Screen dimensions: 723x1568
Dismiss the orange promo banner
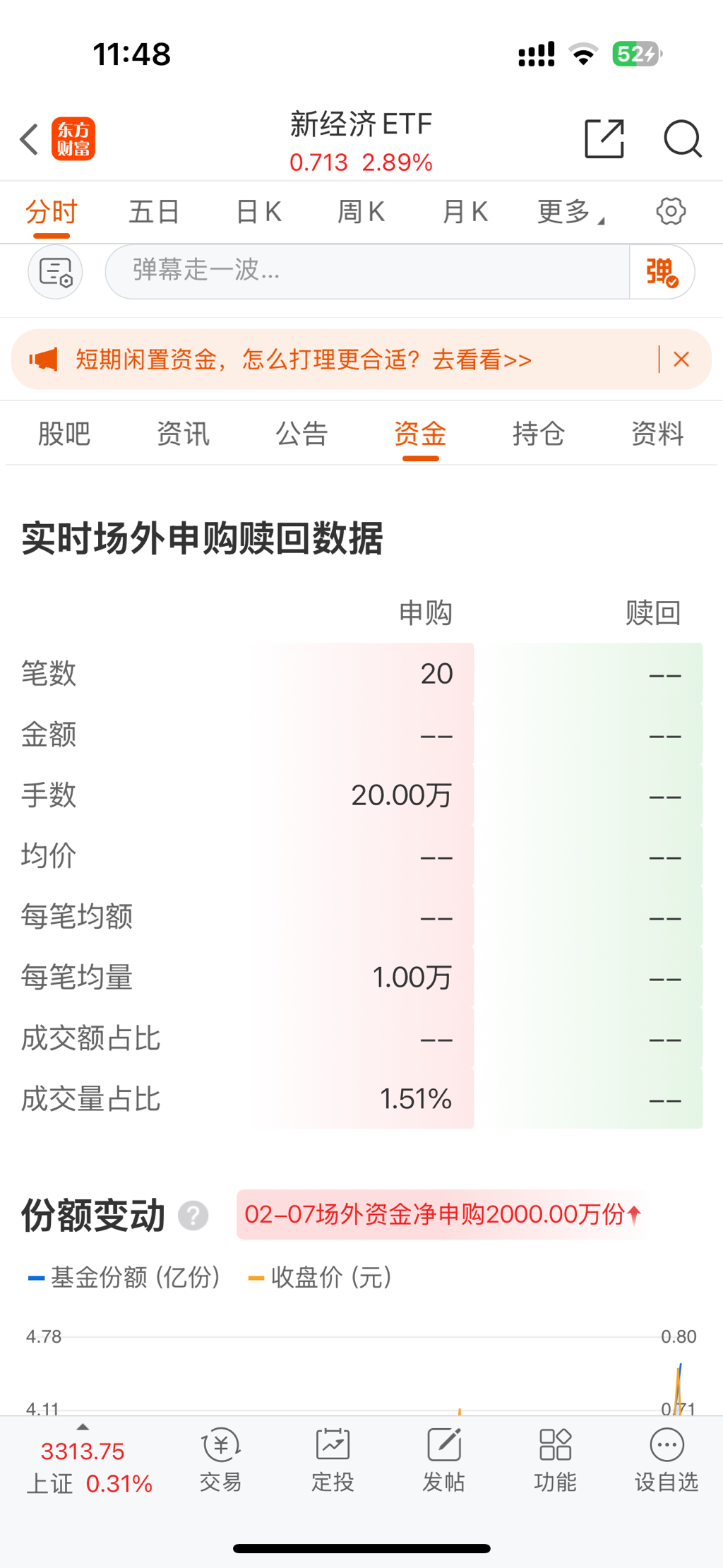click(681, 360)
